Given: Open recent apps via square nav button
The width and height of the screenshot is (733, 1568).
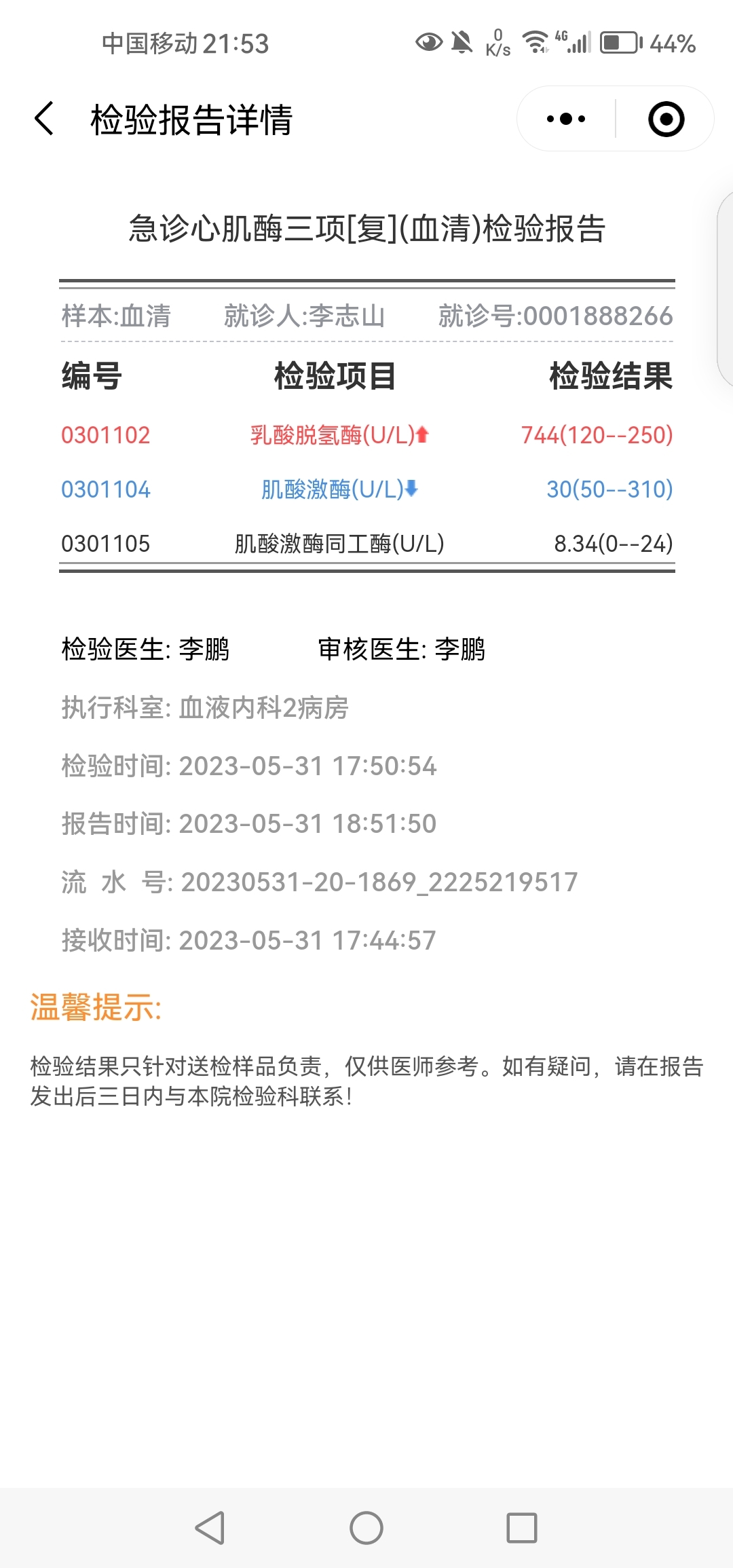Looking at the screenshot, I should pos(522,1528).
